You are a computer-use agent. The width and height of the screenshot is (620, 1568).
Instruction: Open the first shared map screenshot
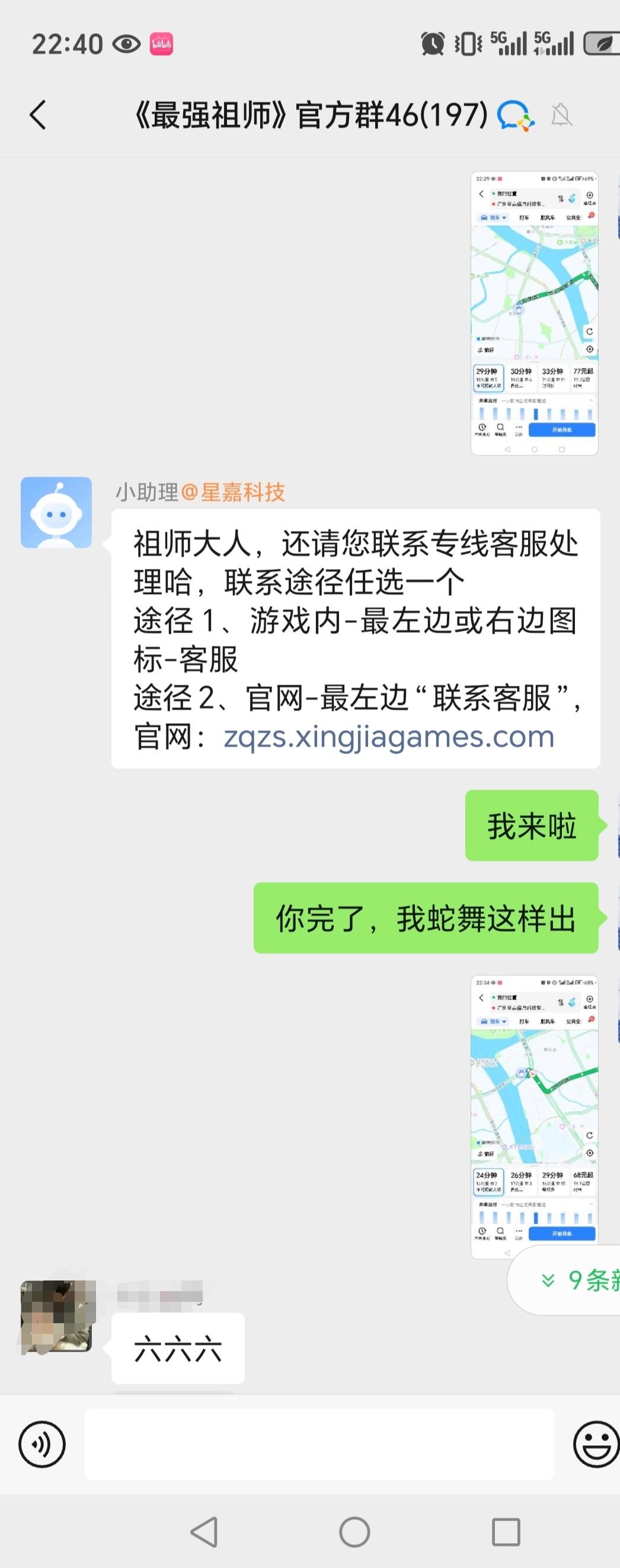coord(534,314)
